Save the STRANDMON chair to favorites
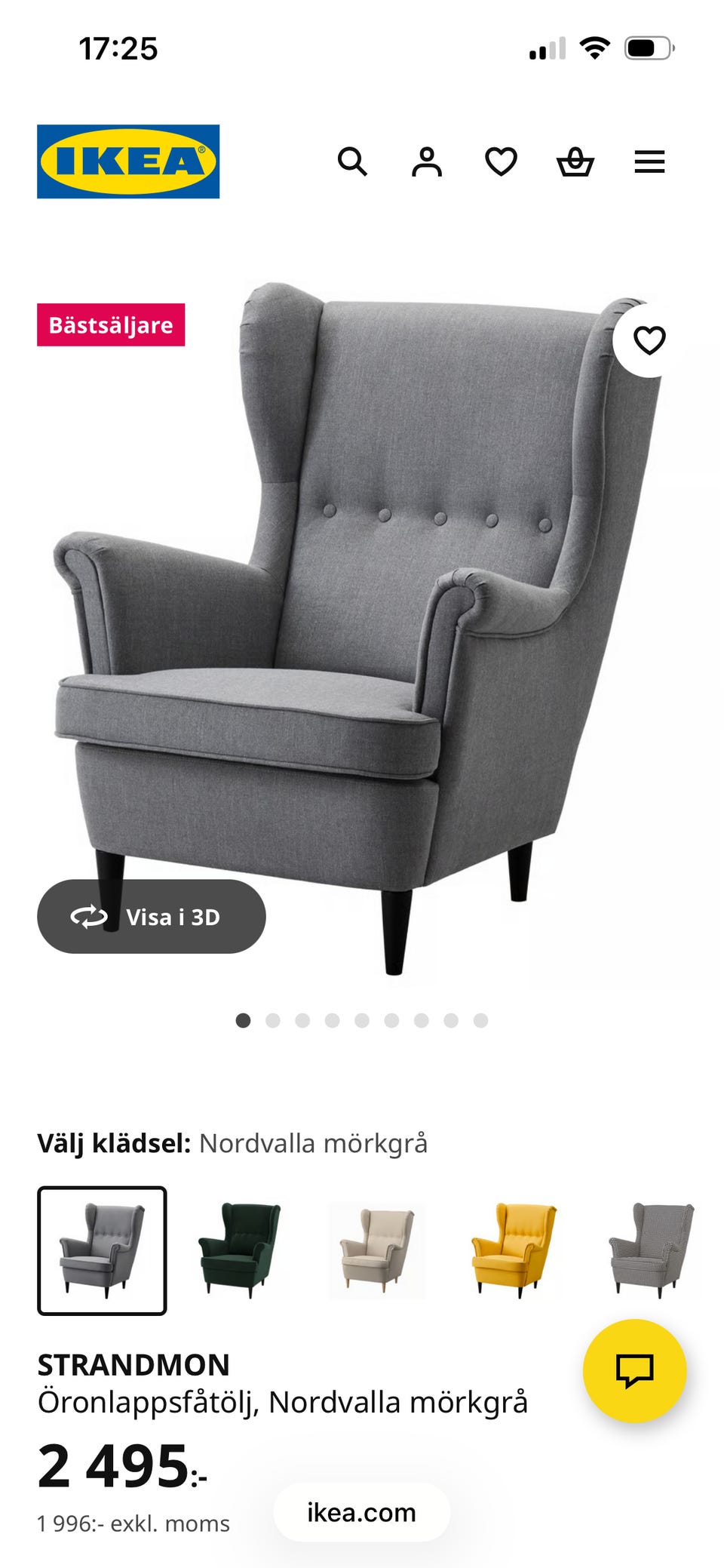Viewport: 724px width, 1568px height. [x=649, y=340]
